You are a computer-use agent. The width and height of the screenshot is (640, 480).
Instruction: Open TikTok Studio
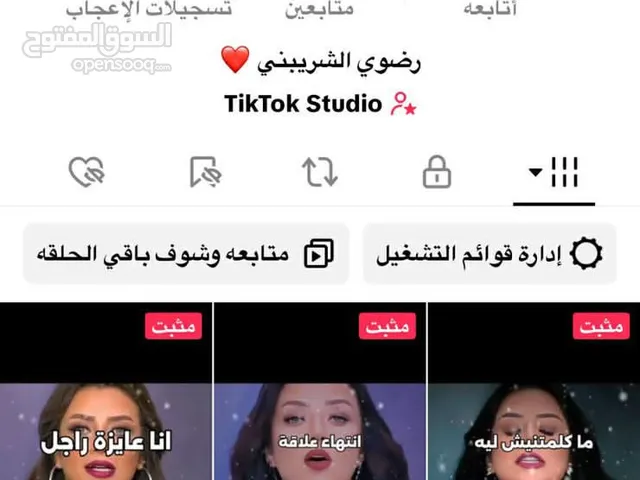click(x=320, y=103)
